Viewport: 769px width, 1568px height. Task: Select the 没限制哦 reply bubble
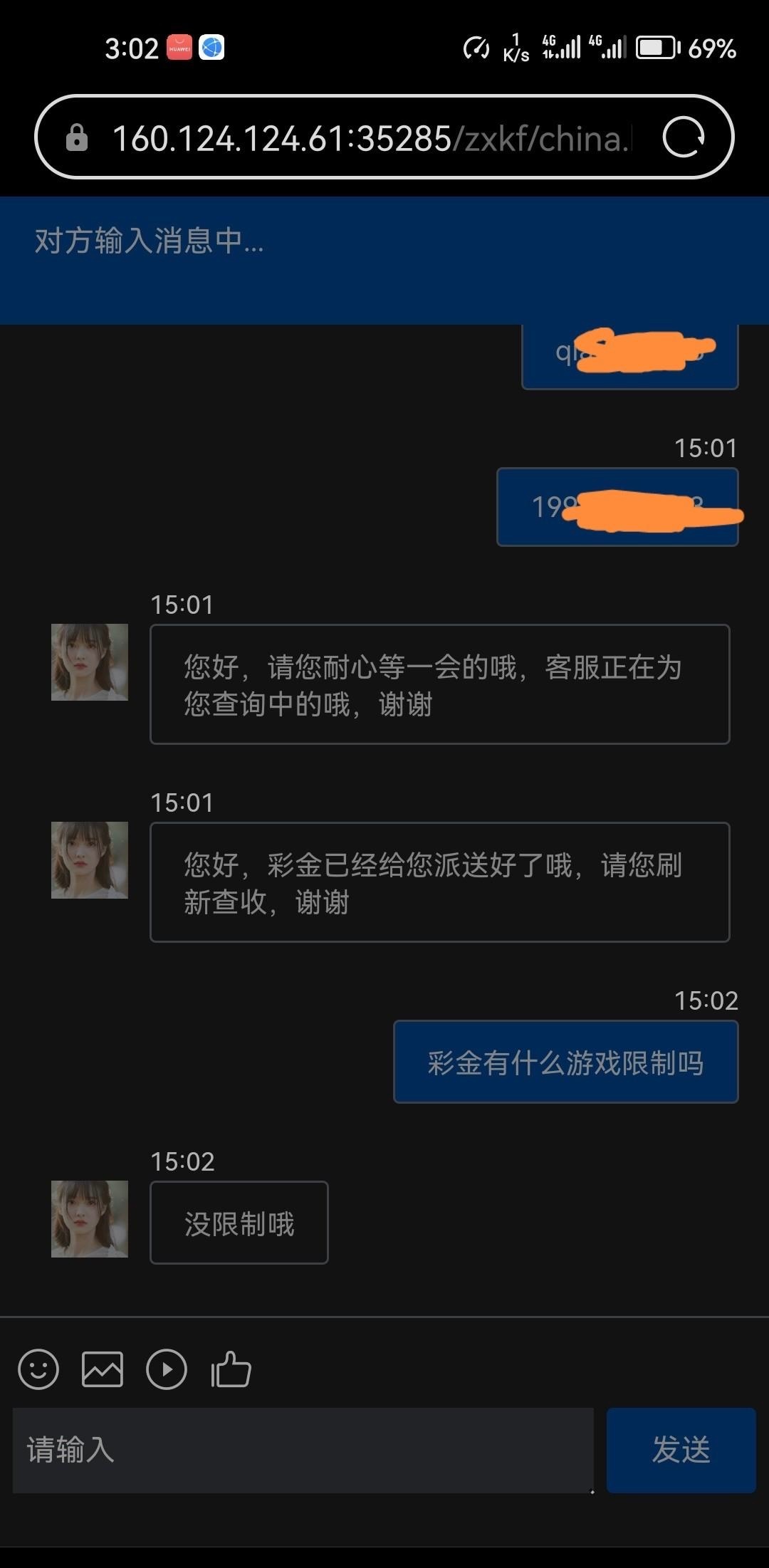point(239,1223)
